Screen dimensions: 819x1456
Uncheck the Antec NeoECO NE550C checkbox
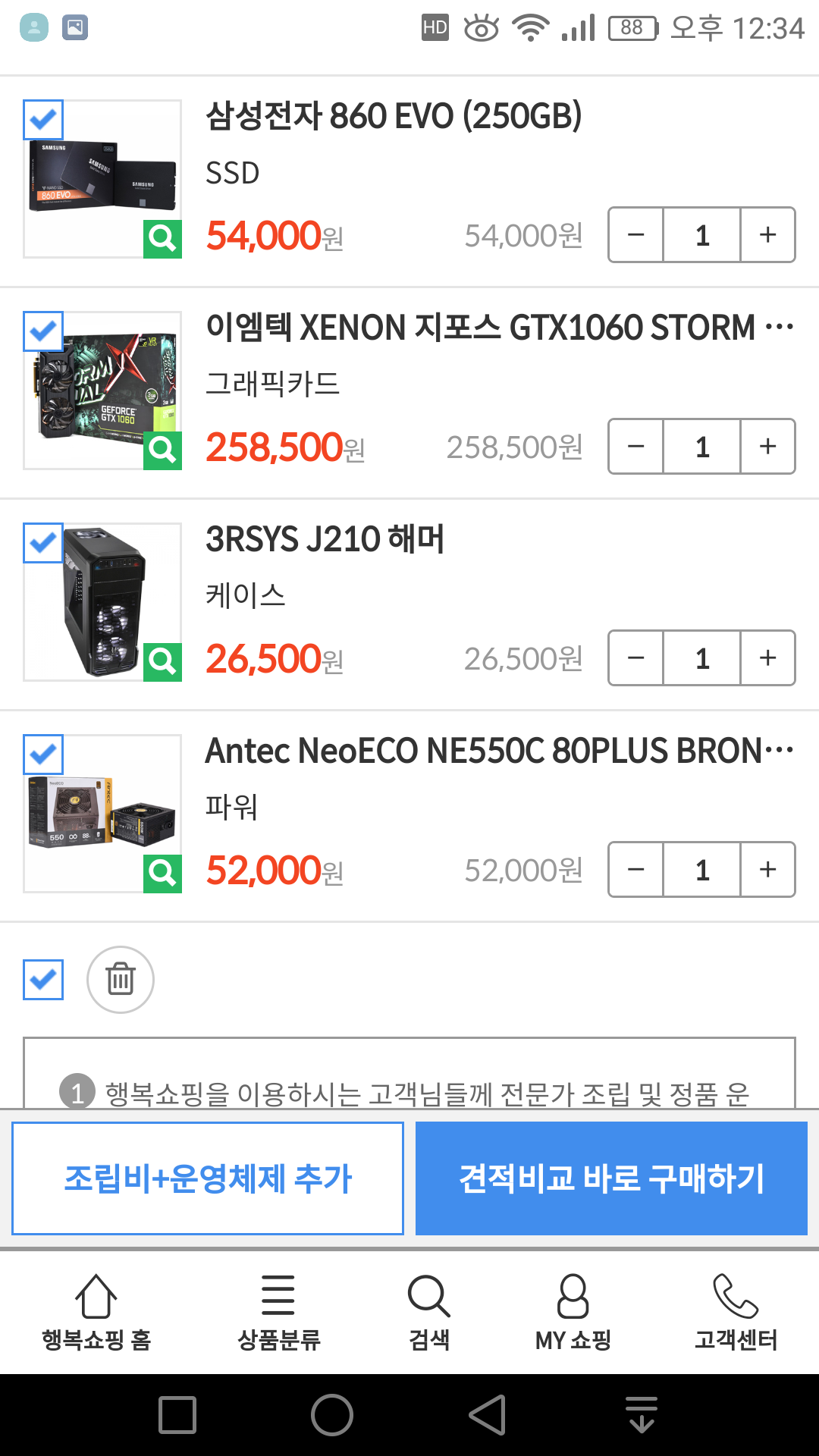(x=43, y=755)
